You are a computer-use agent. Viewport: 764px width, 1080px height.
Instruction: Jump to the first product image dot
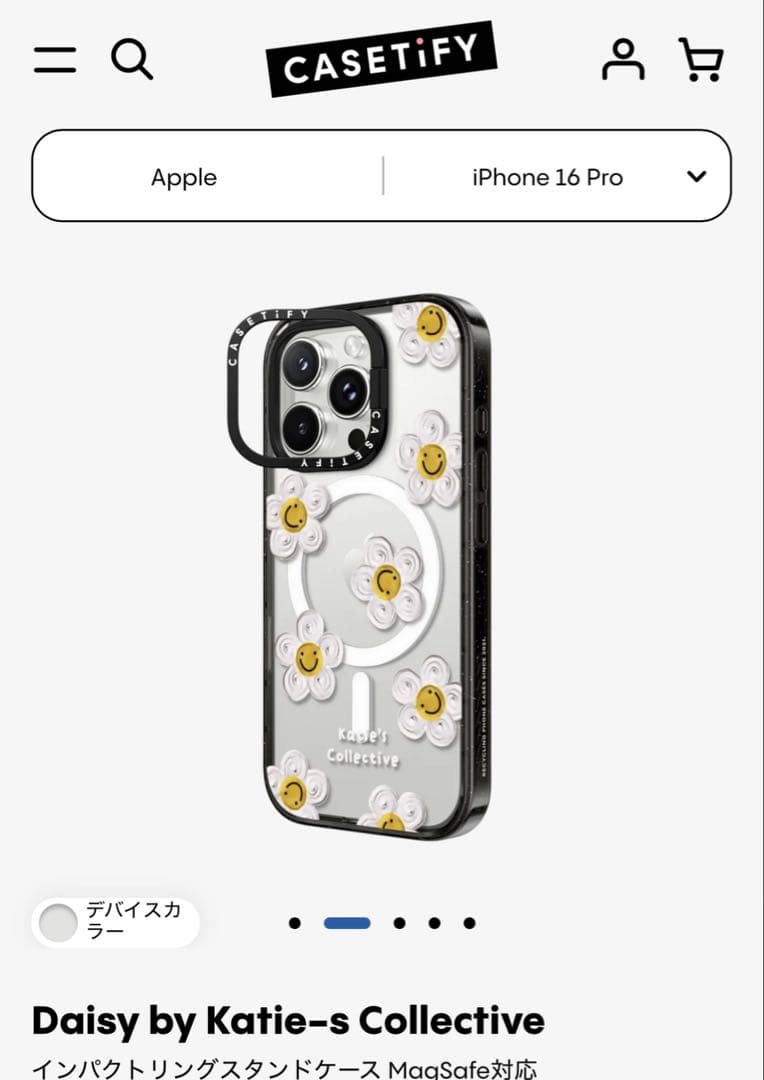[294, 923]
